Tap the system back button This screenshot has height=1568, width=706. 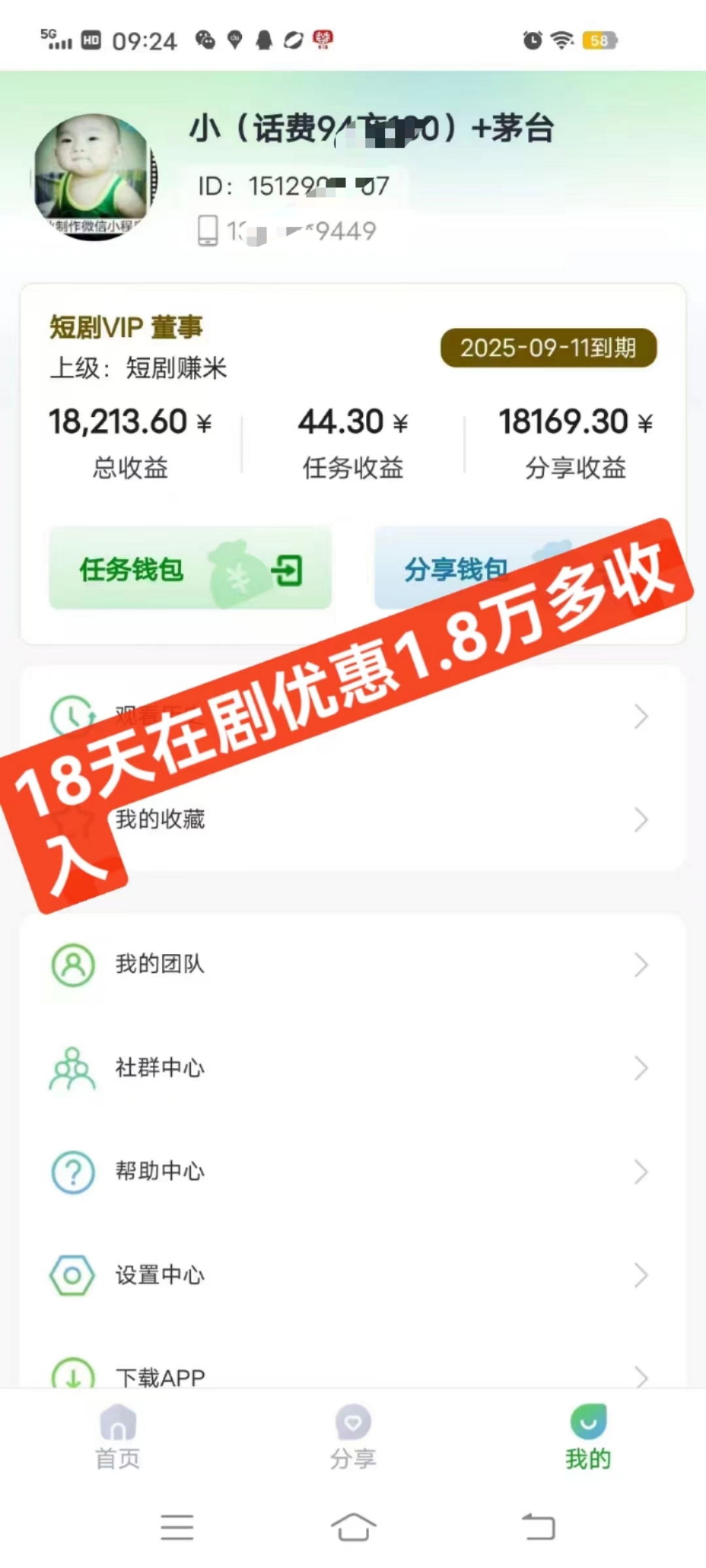click(x=539, y=1527)
